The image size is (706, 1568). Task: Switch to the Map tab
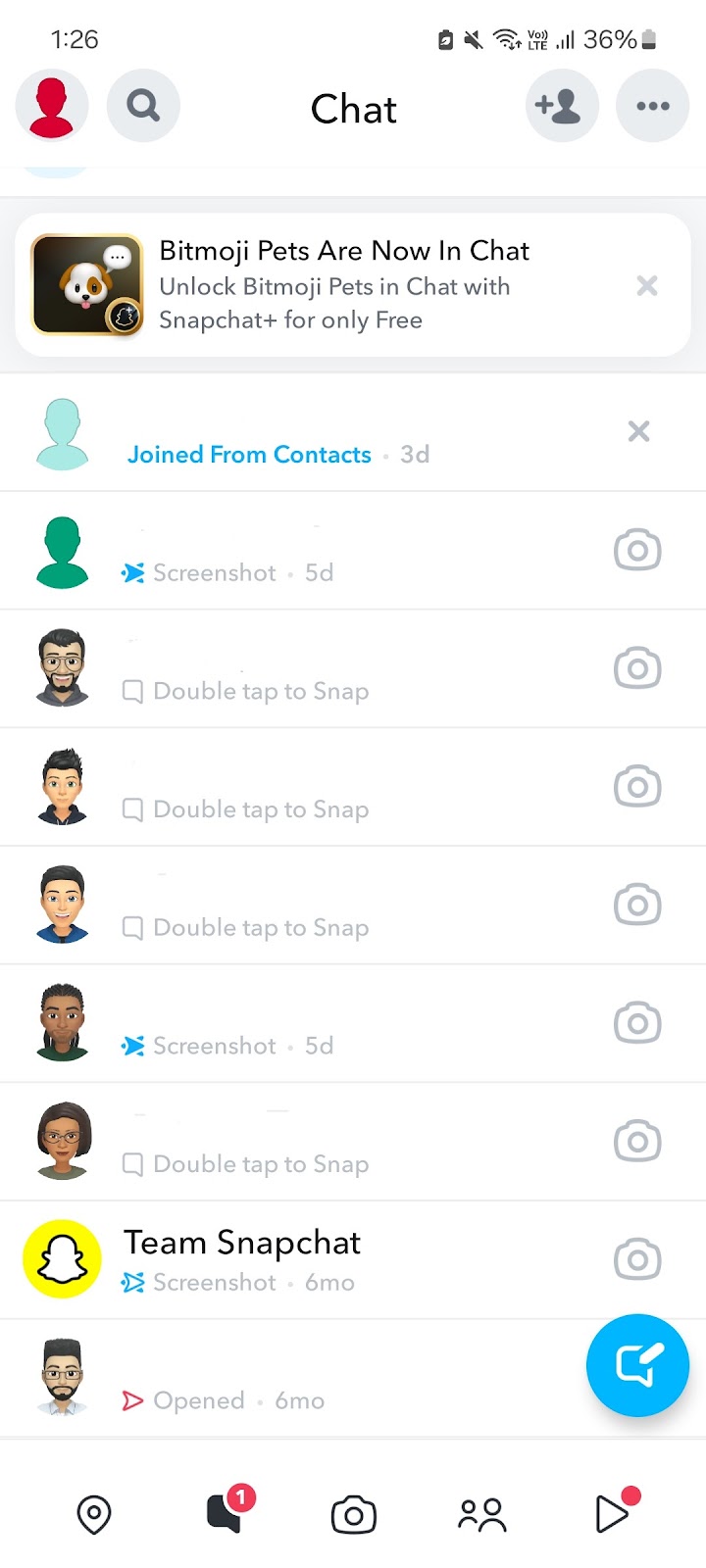[94, 1514]
